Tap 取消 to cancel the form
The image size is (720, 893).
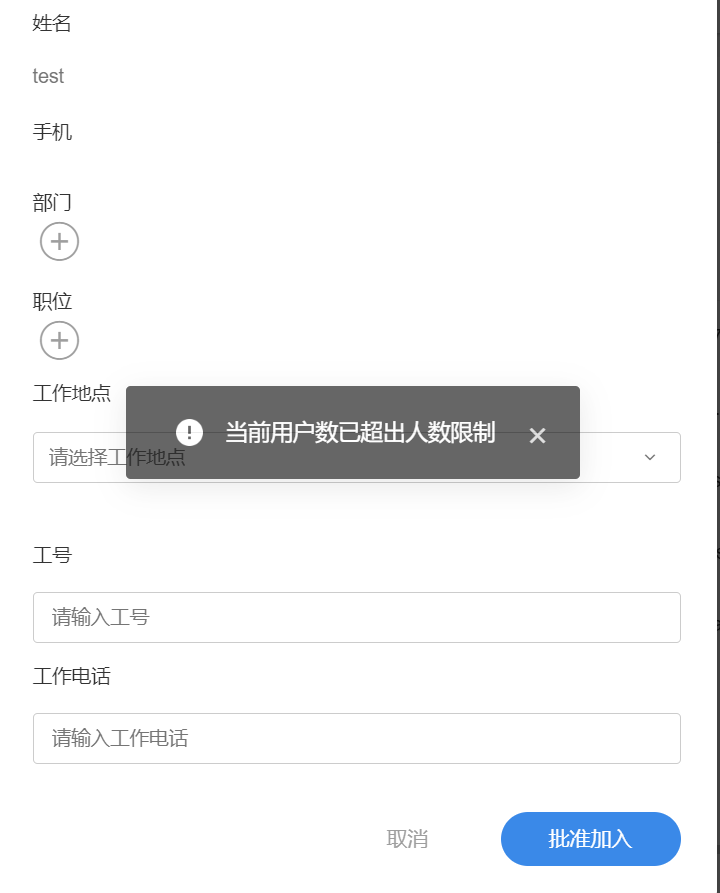[x=407, y=839]
